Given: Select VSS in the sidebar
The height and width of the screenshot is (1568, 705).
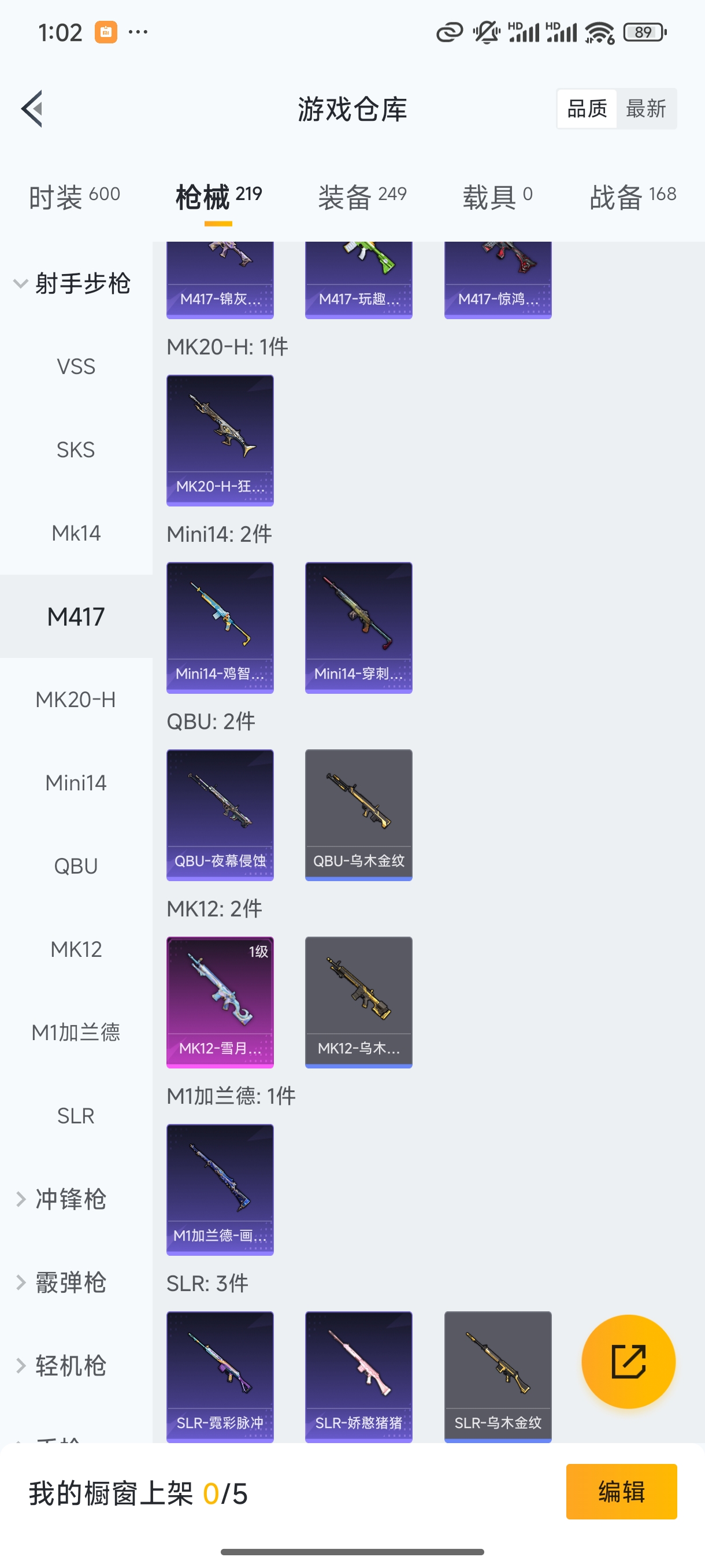Looking at the screenshot, I should (76, 367).
